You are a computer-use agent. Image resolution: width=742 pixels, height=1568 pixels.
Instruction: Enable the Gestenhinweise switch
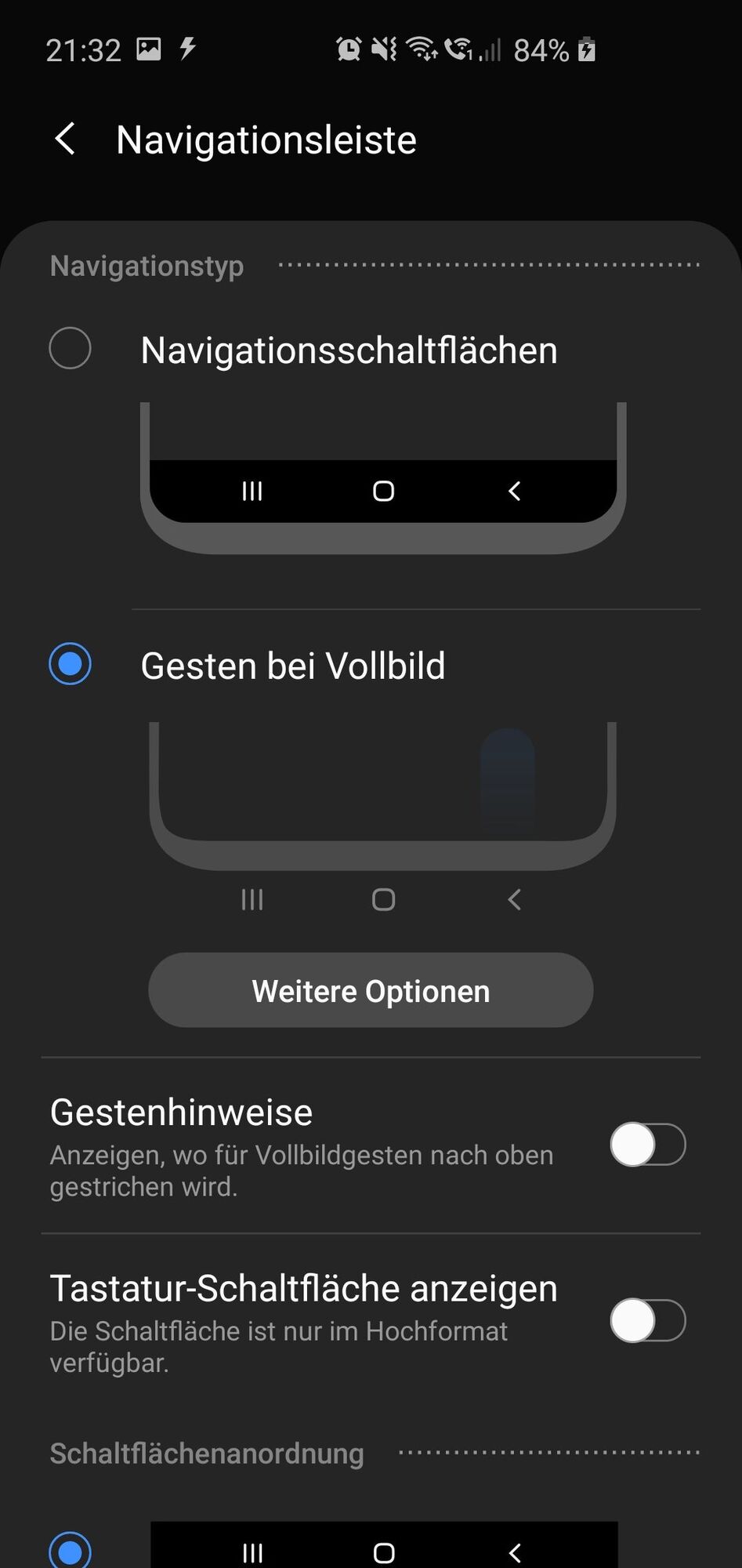click(647, 1145)
